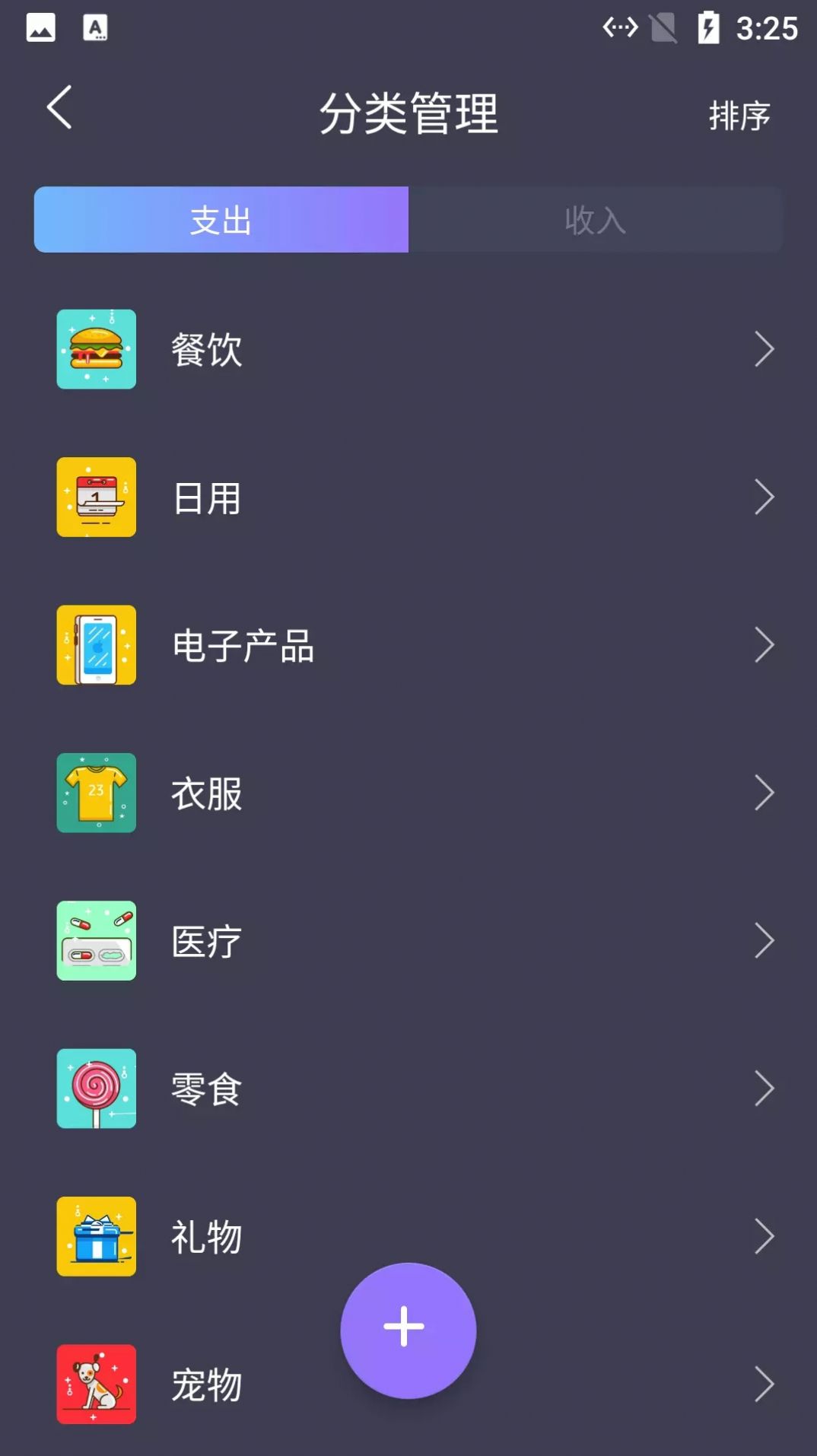Screen dimensions: 817x1456
Task: Select the gift box icon for 礼物
Action: point(96,1236)
